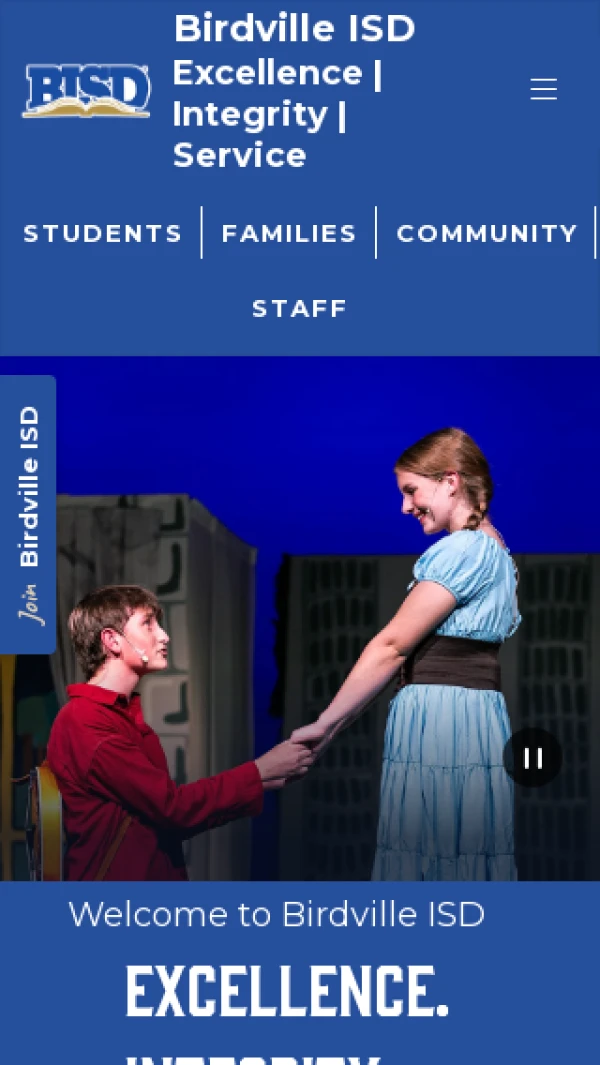Screen dimensions: 600x1065
Task: Pause the hero slideshow
Action: point(532,758)
